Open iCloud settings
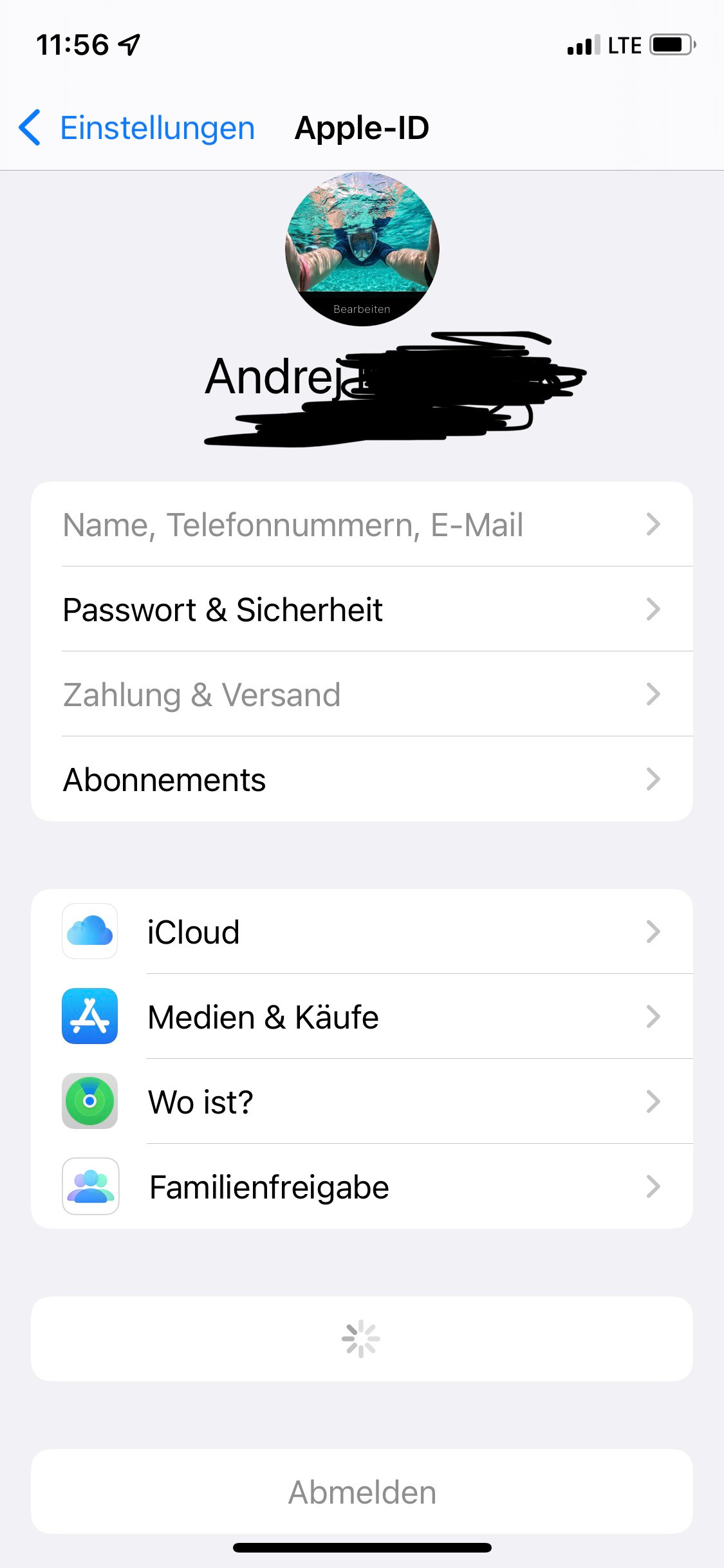This screenshot has height=1568, width=724. (362, 932)
